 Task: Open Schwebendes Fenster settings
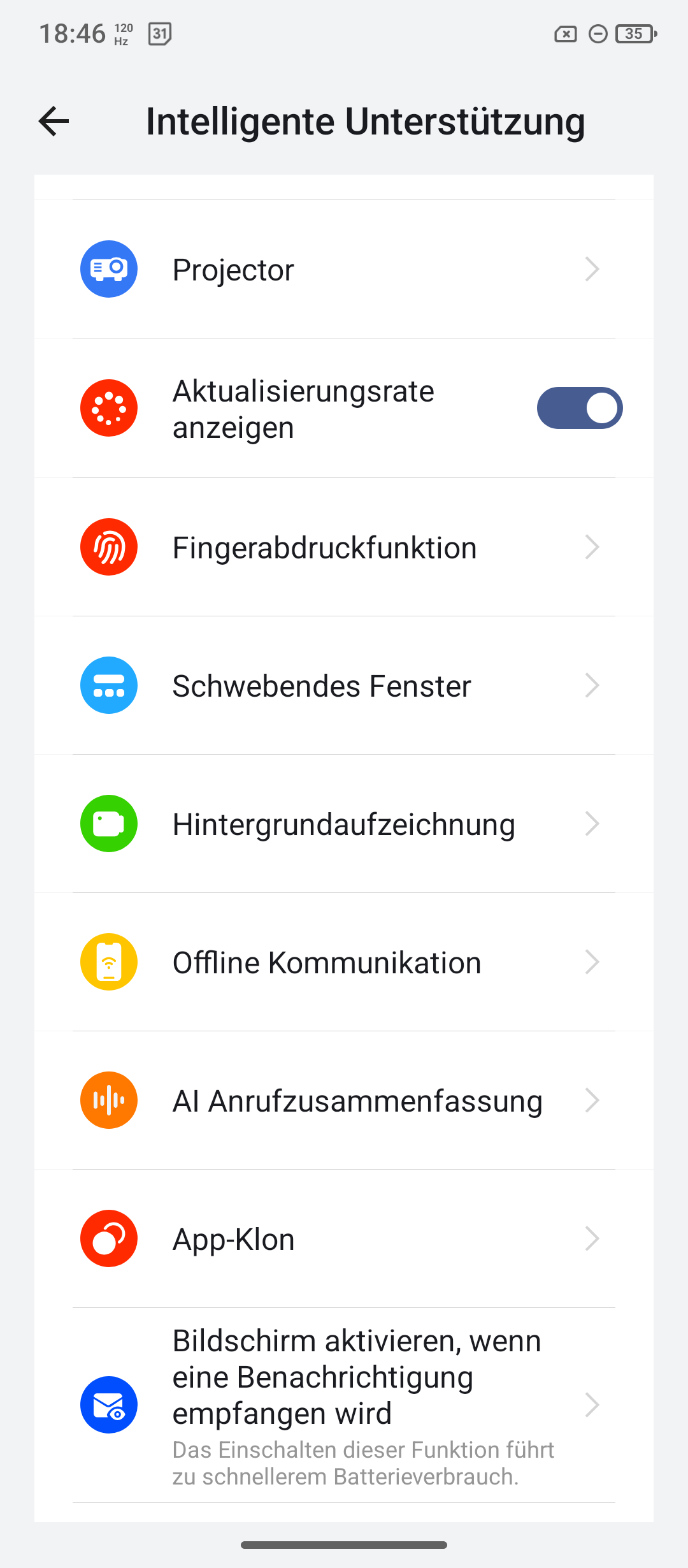click(x=344, y=685)
